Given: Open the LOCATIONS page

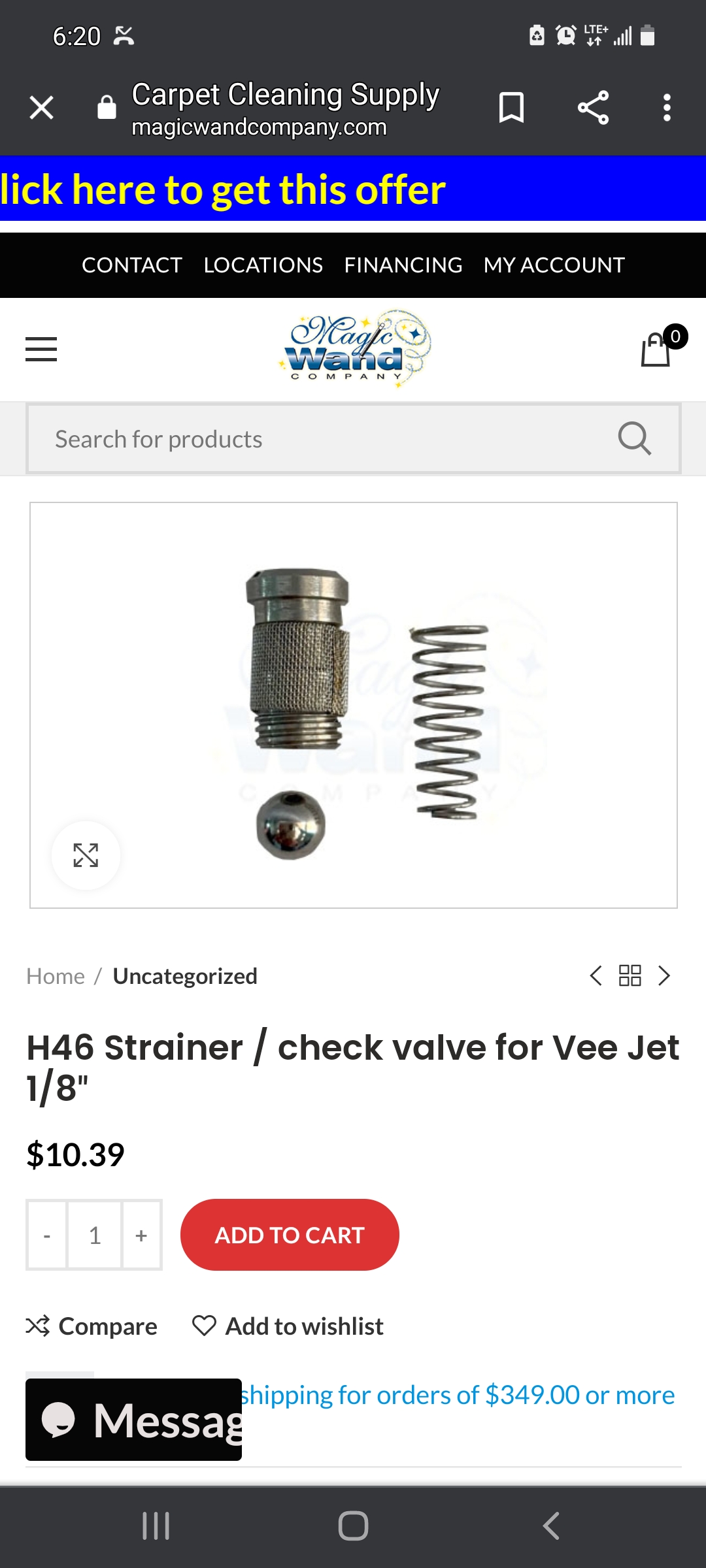Looking at the screenshot, I should pos(263,265).
